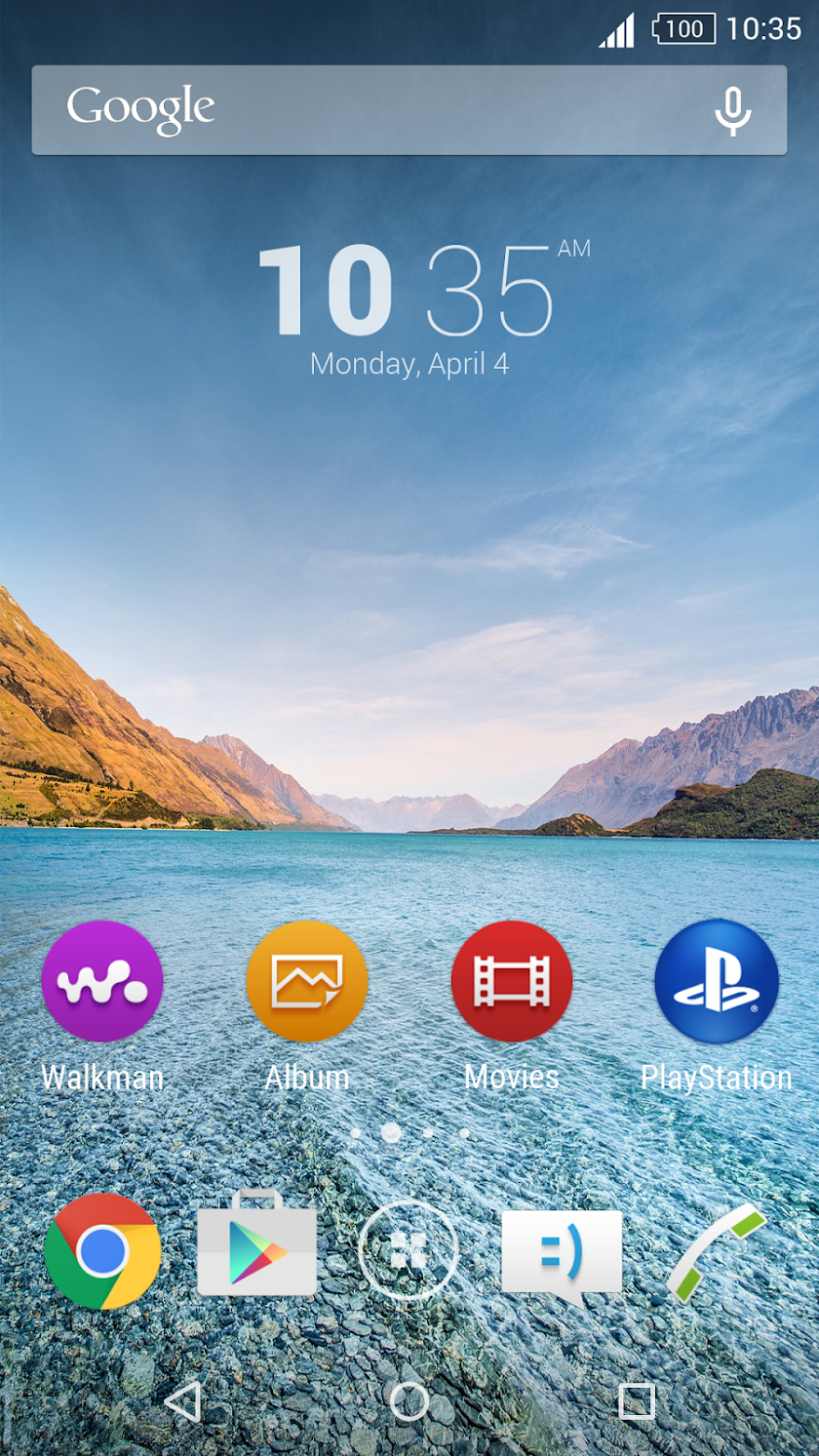
Task: Open the Messaging app
Action: point(562,1253)
